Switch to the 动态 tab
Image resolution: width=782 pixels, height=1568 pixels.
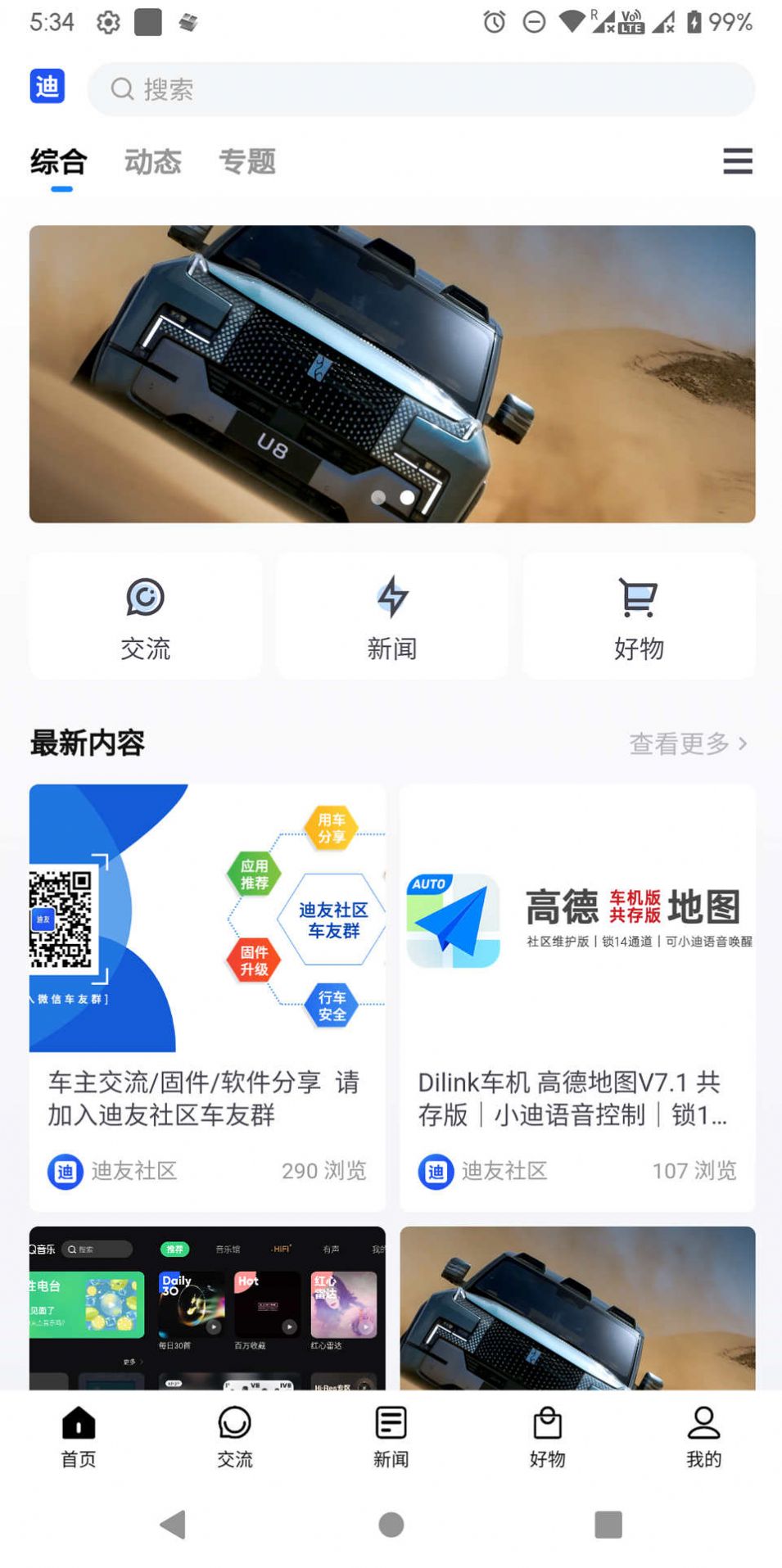coord(152,161)
